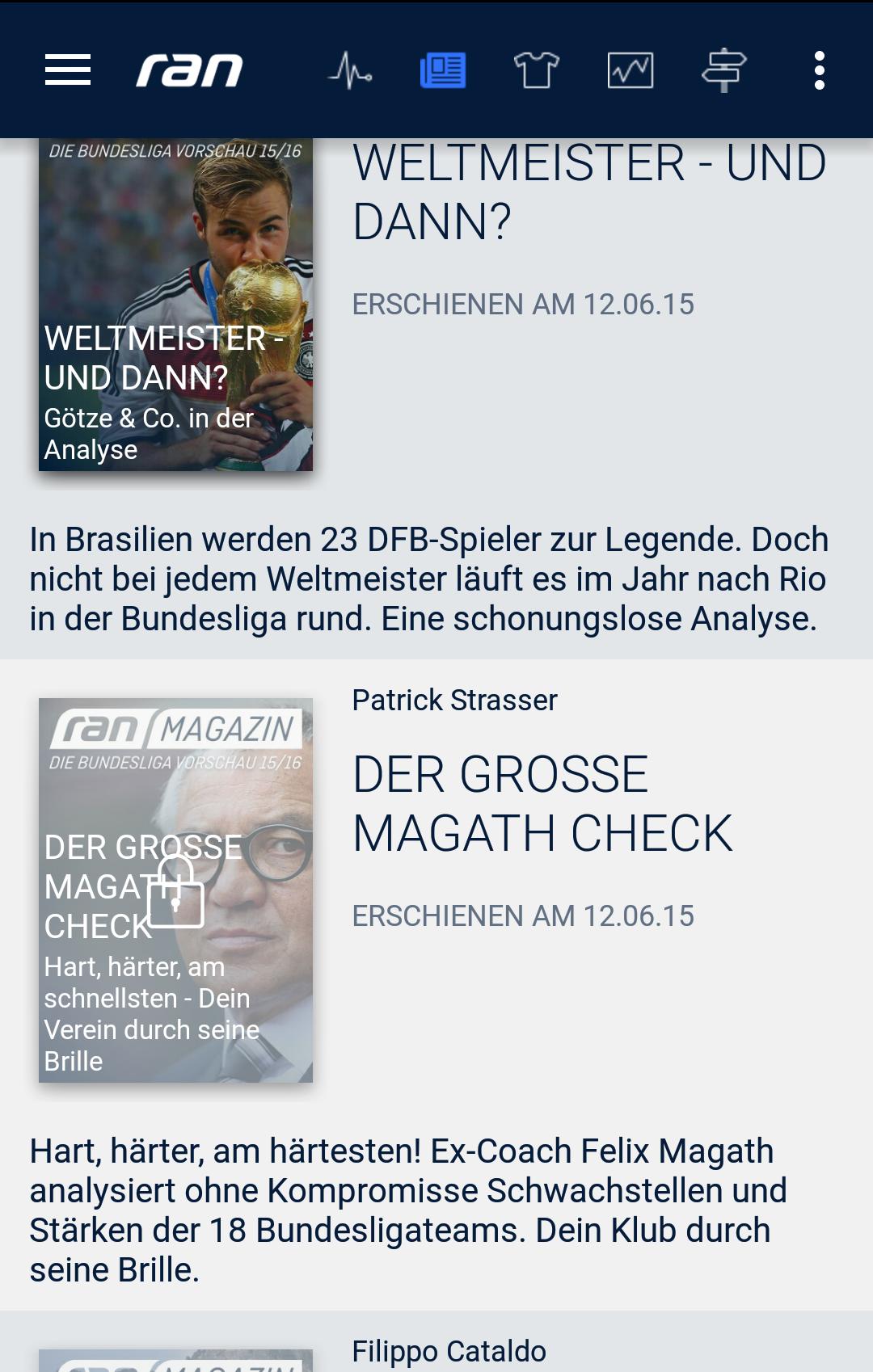Open the three-dot overflow menu
Screen dimensions: 873x1372
(819, 70)
